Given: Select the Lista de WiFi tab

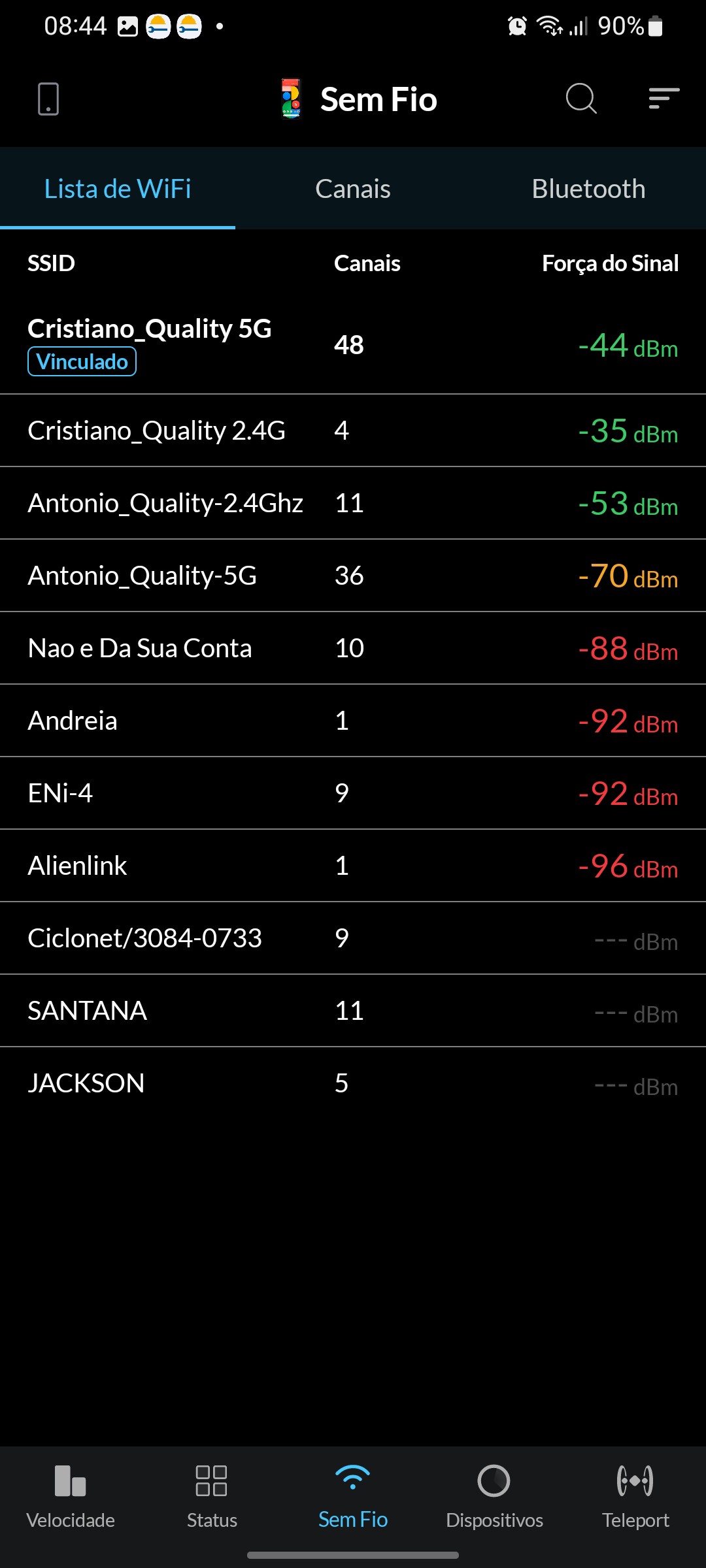Looking at the screenshot, I should point(118,189).
